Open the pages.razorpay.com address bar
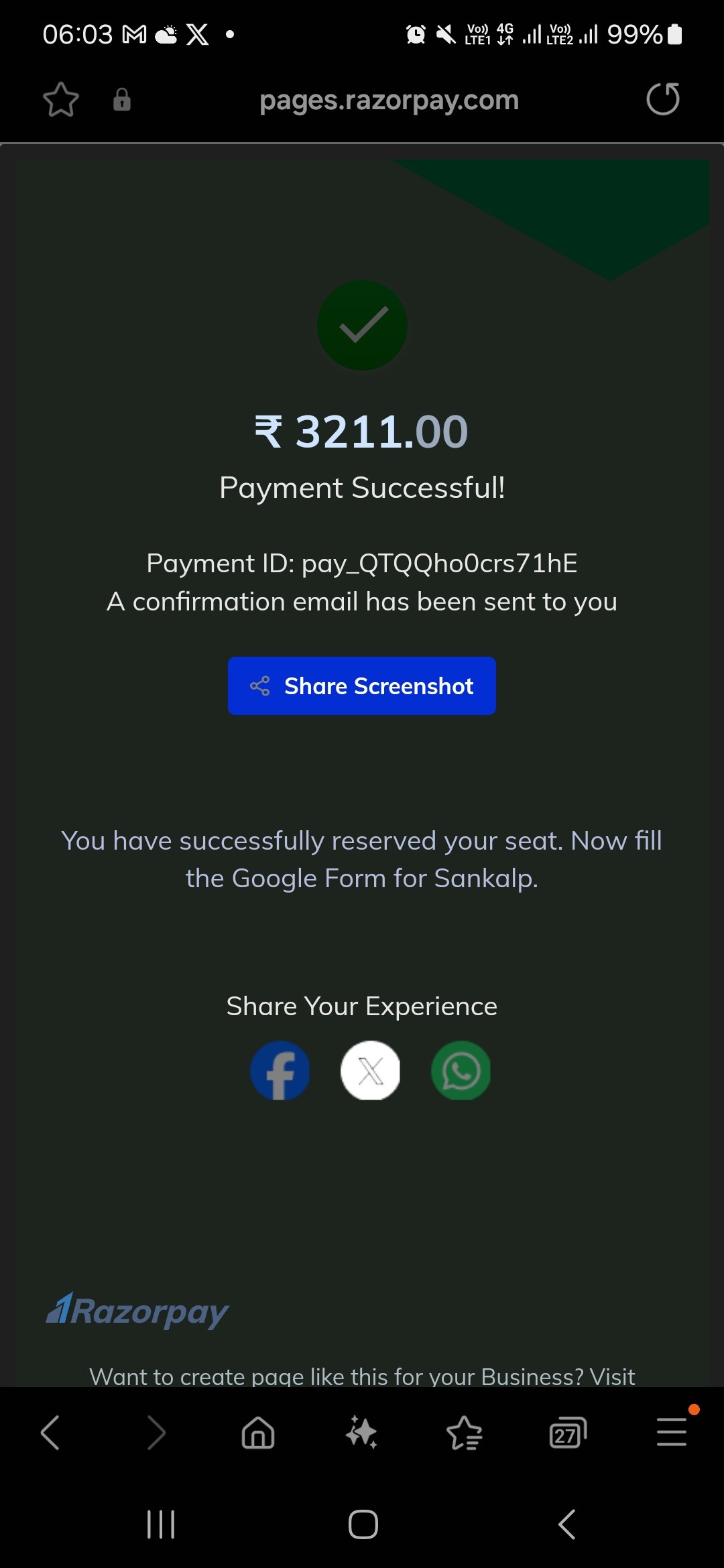The width and height of the screenshot is (724, 1568). 389,100
